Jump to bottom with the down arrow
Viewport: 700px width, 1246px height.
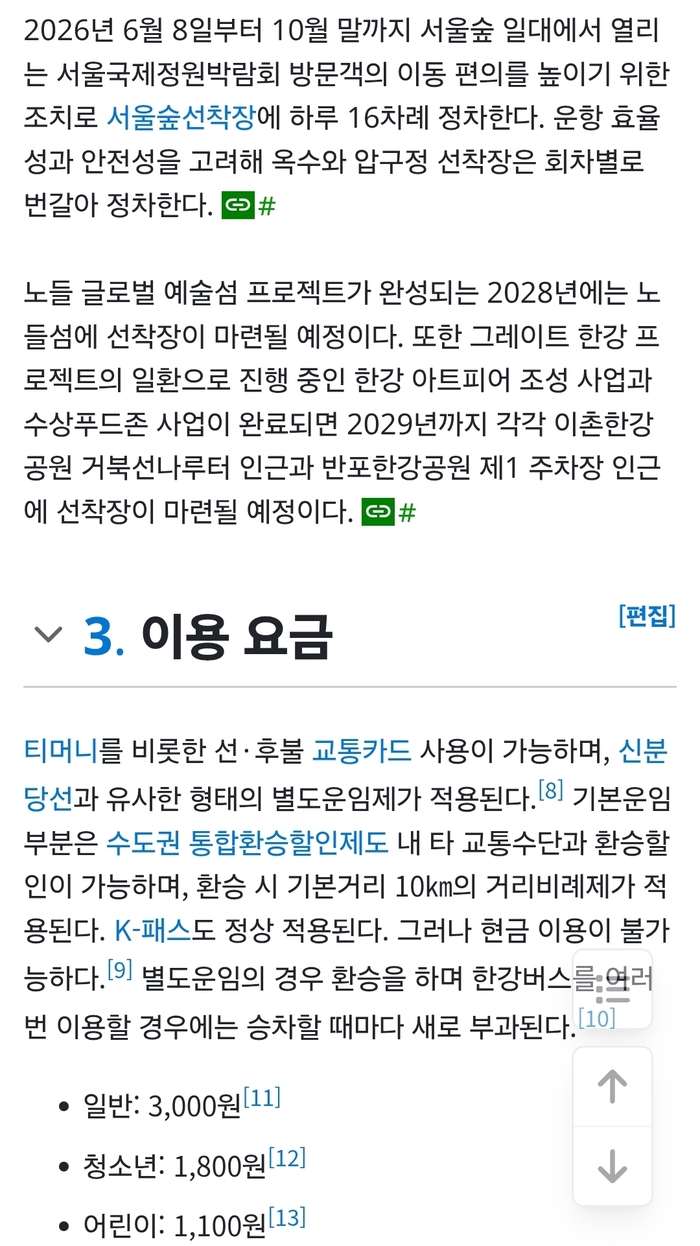pos(612,1166)
